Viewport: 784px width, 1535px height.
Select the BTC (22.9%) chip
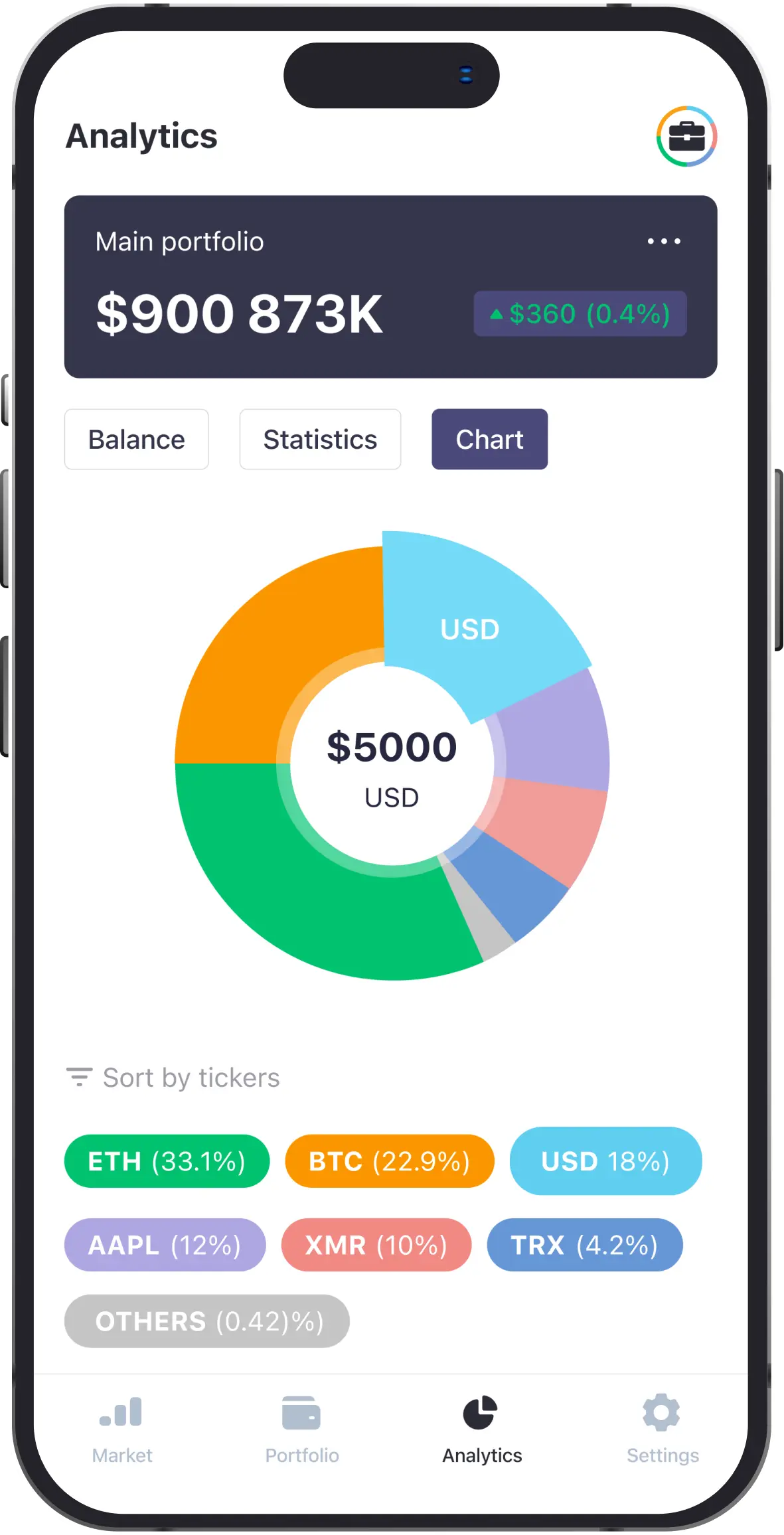coord(390,1161)
